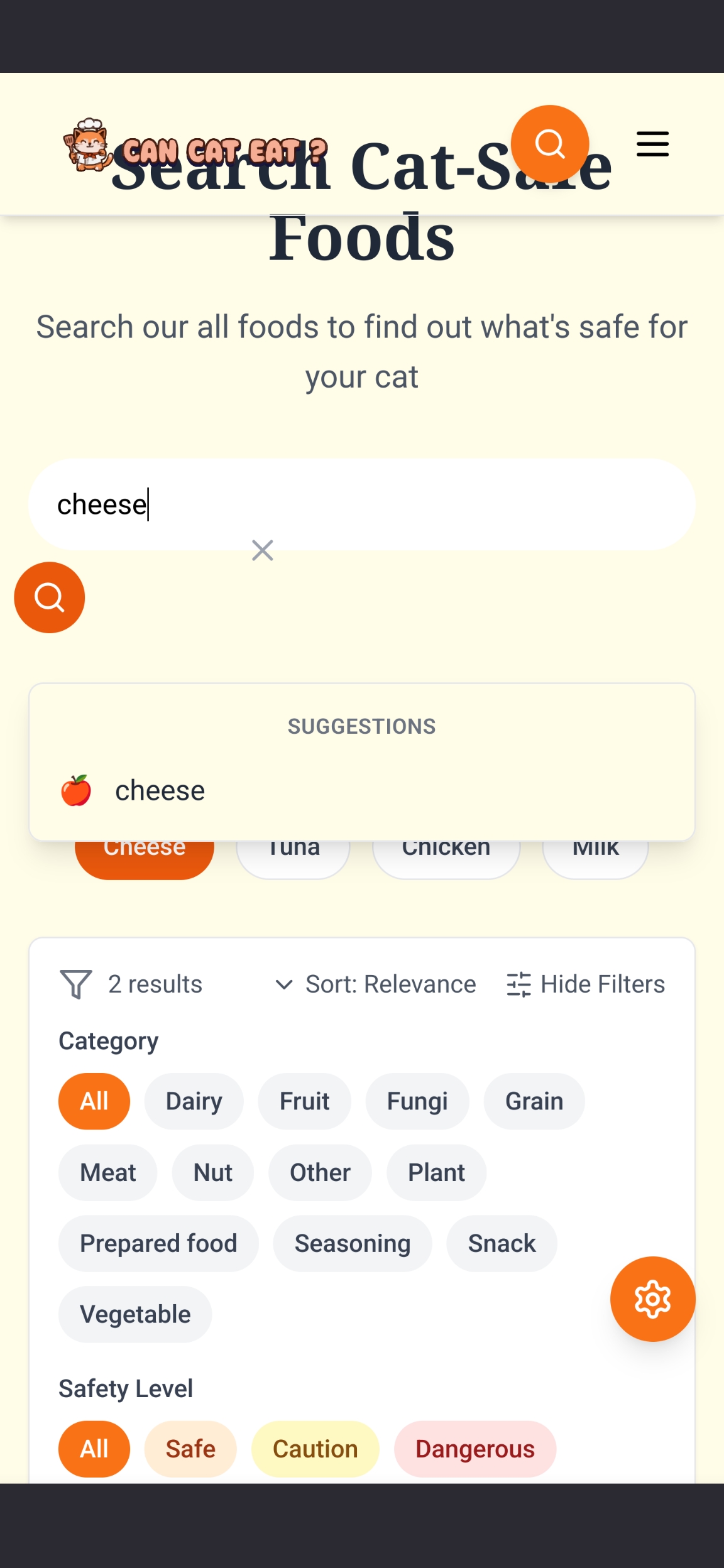Choose the Fruit category chip
This screenshot has height=1568, width=724.
click(304, 1101)
